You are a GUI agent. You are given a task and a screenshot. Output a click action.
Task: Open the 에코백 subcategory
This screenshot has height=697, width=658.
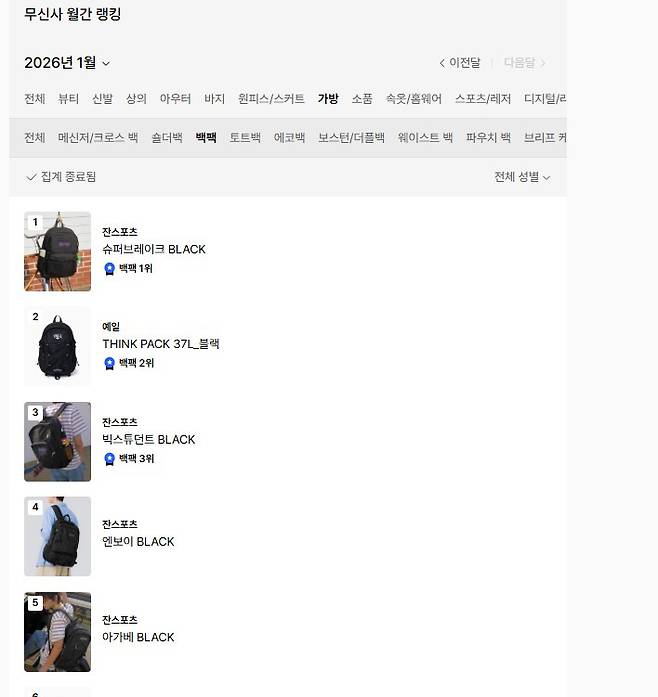coord(289,138)
